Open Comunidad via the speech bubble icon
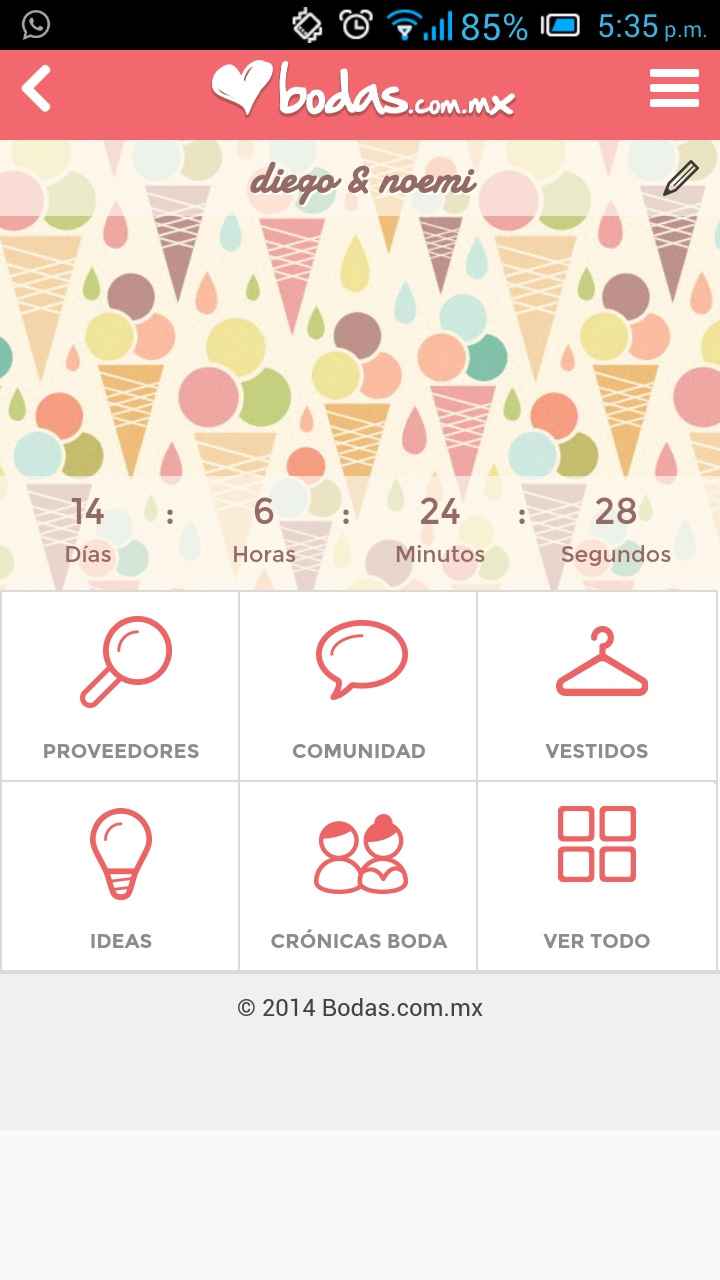Screen dimensions: 720x1280 pos(363,657)
